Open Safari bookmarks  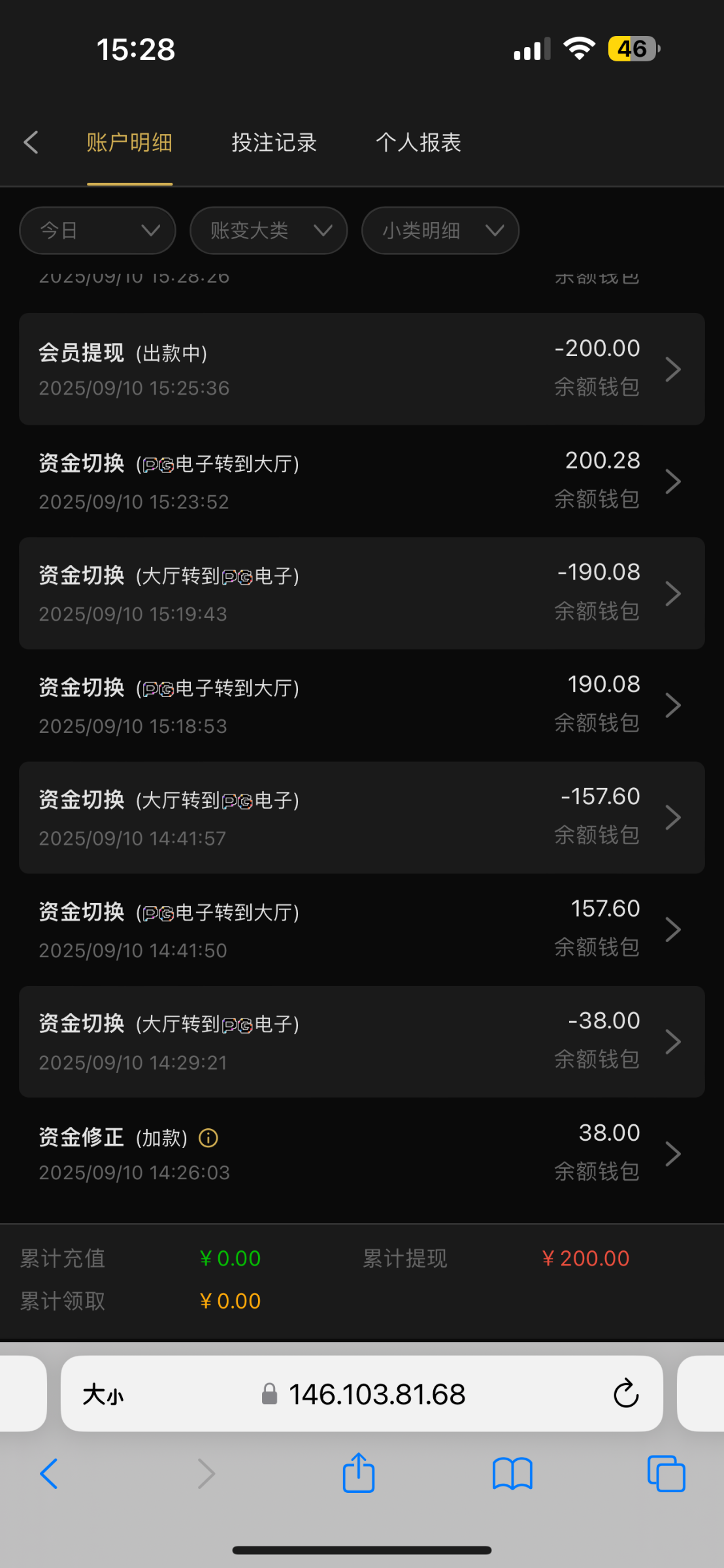point(512,1474)
